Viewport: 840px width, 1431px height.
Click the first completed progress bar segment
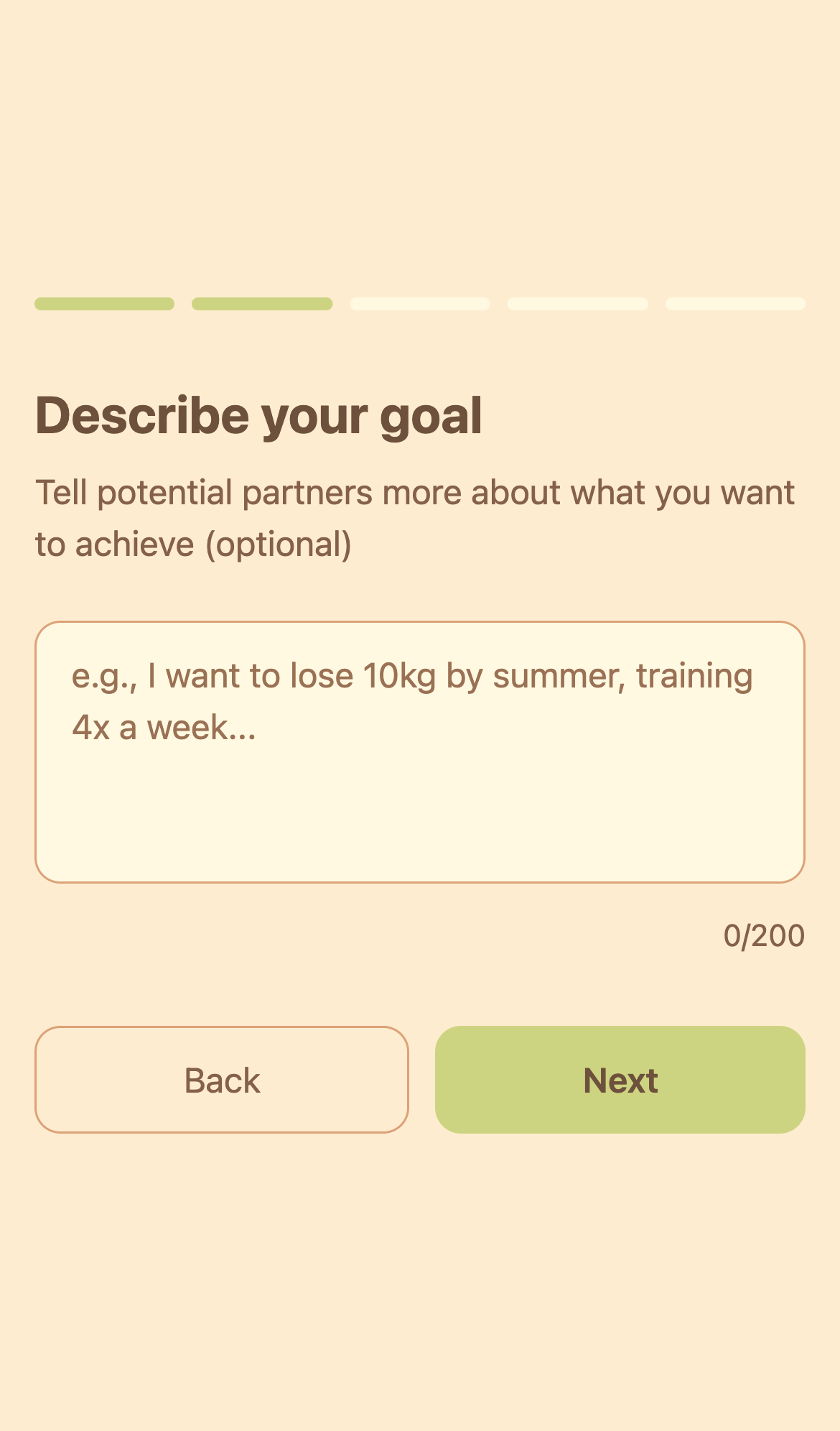click(104, 304)
